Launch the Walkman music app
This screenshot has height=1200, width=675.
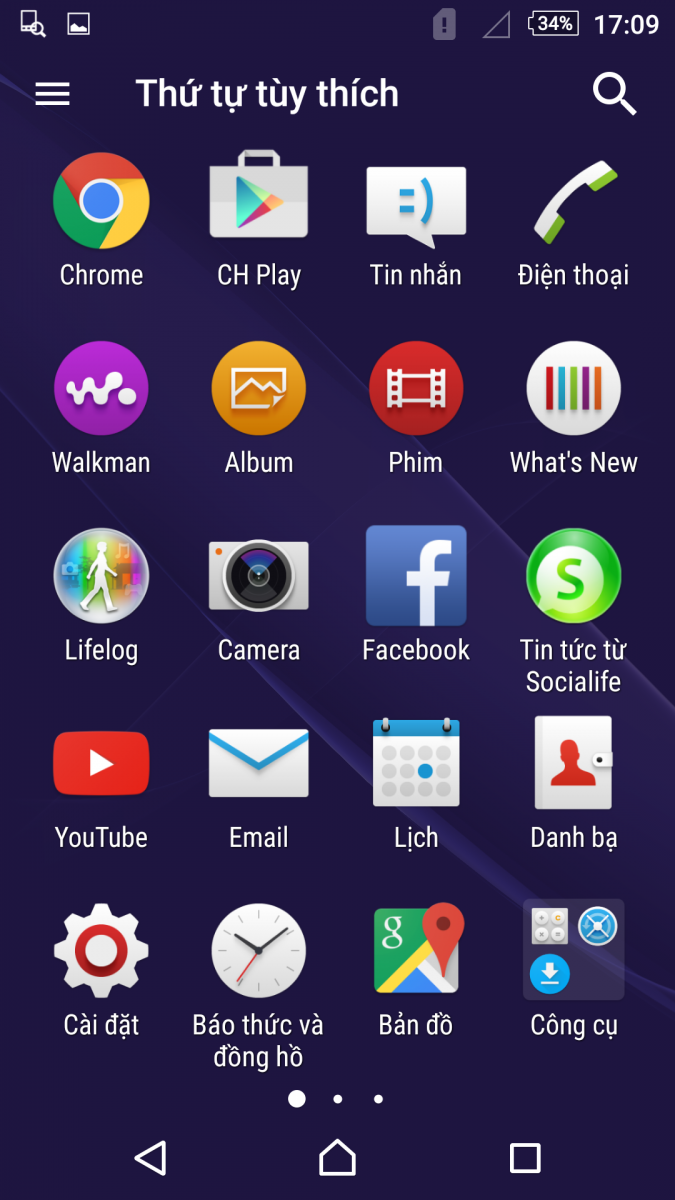click(101, 389)
